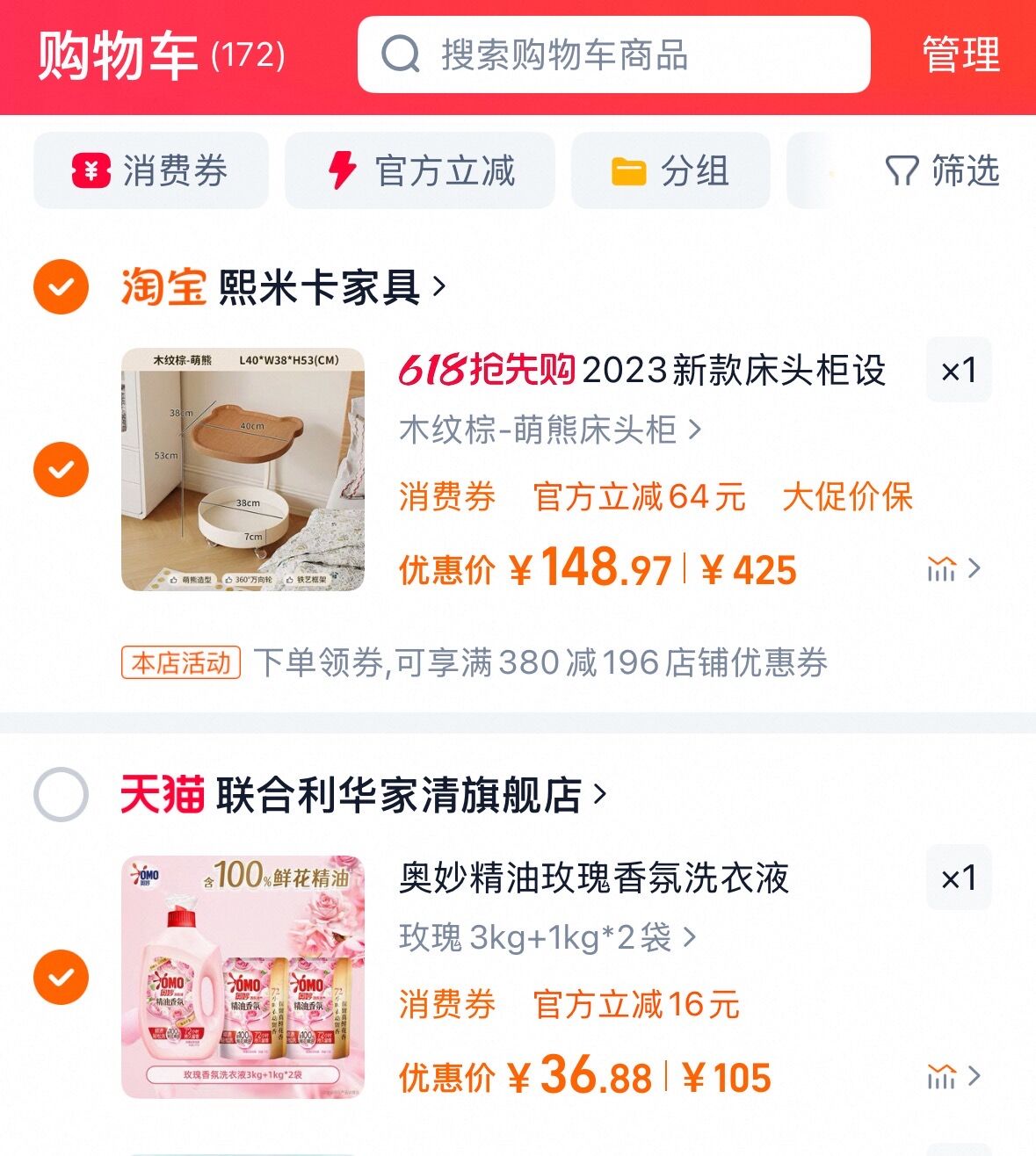Open the 奥妙 rose detergent product image
The image size is (1036, 1156).
(x=243, y=977)
